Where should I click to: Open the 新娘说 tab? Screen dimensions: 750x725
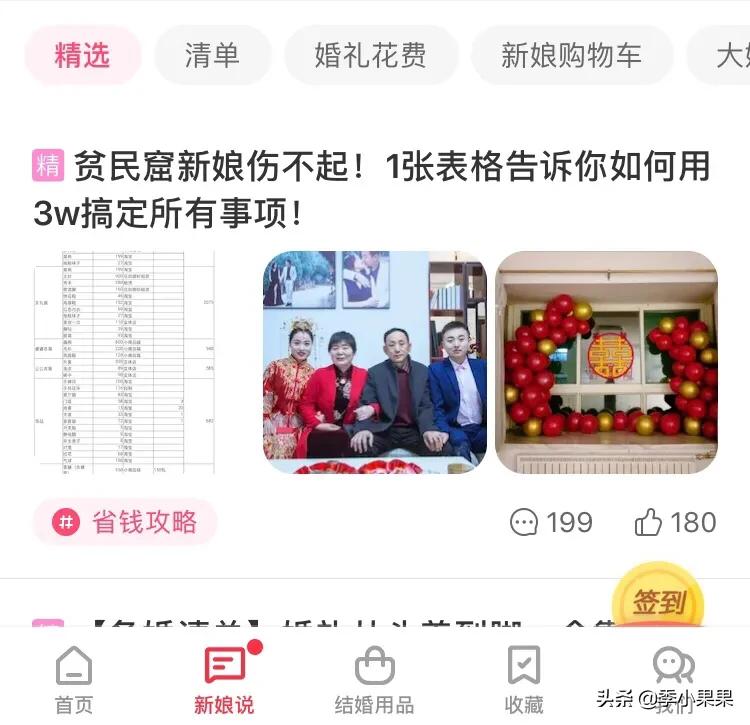[224, 680]
